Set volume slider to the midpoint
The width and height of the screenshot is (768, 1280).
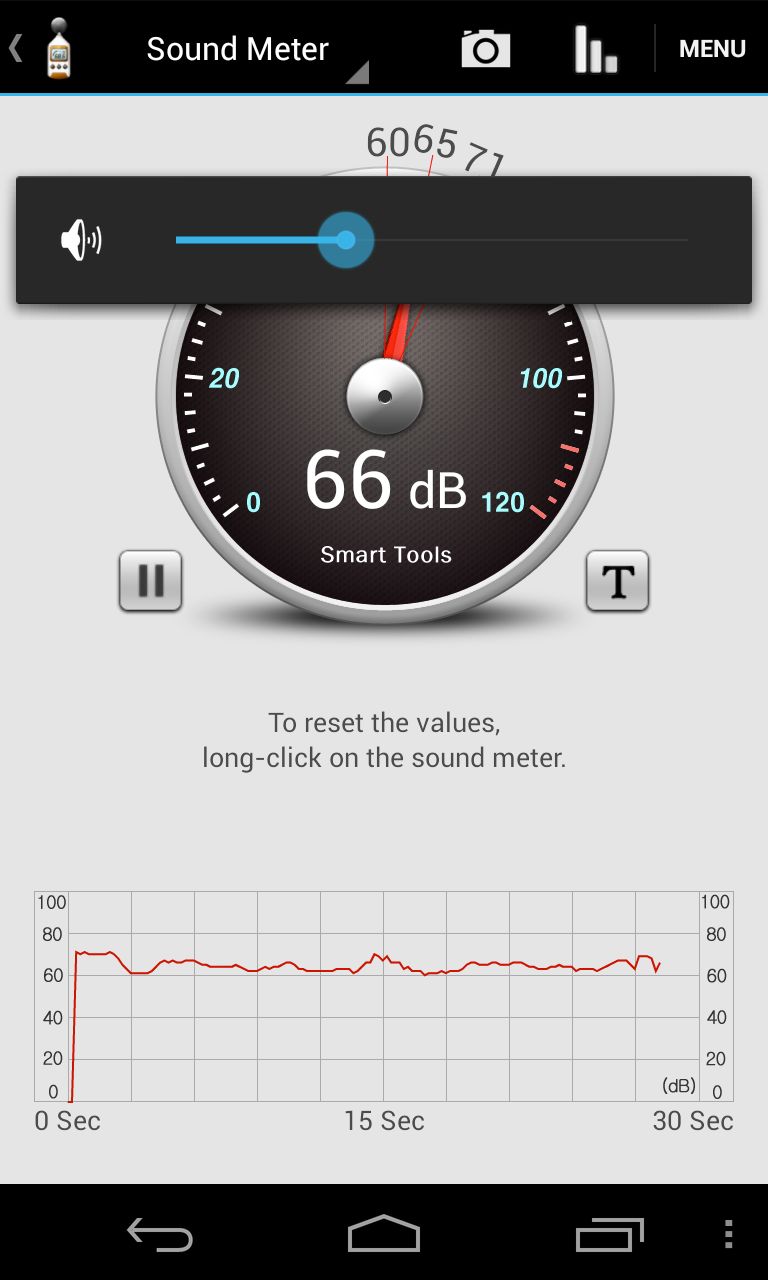tap(432, 240)
